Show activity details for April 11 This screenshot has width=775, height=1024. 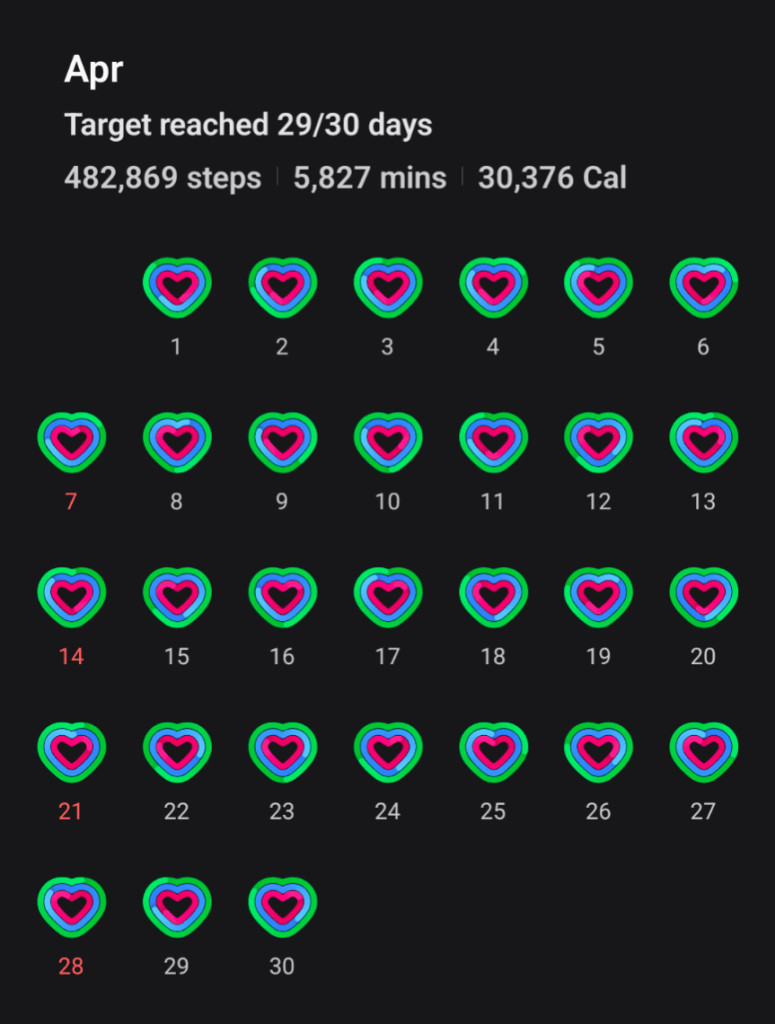(x=493, y=443)
